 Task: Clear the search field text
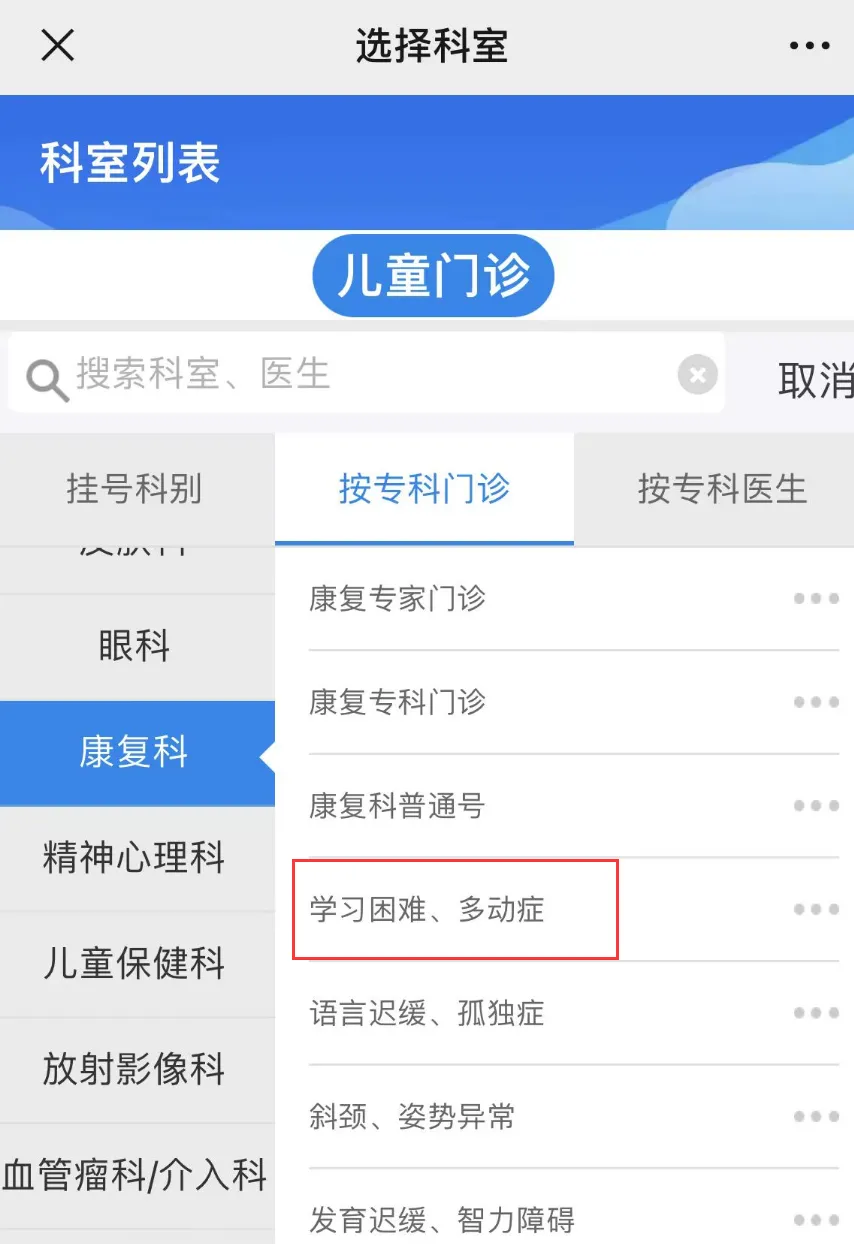pyautogui.click(x=697, y=376)
